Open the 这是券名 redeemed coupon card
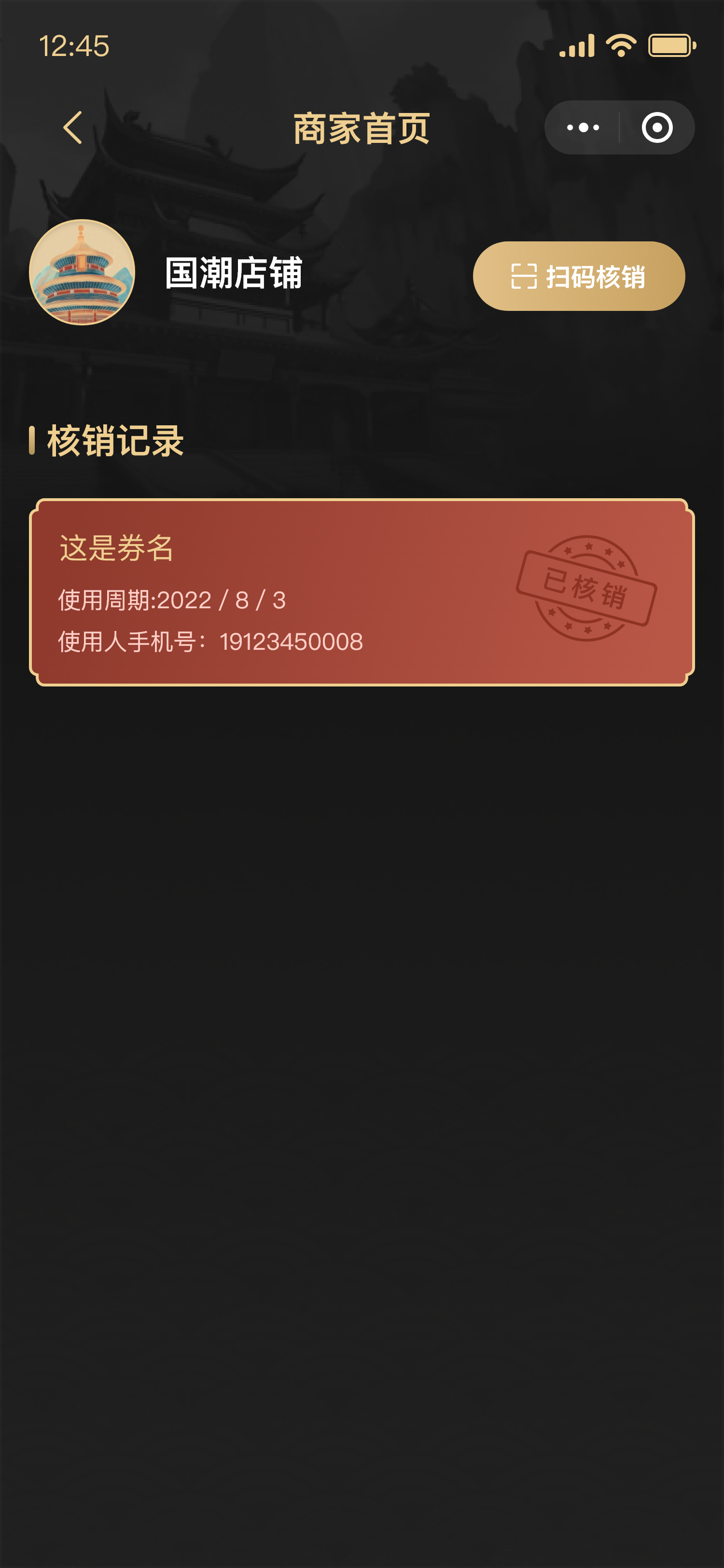Viewport: 724px width, 1568px height. 362,592
